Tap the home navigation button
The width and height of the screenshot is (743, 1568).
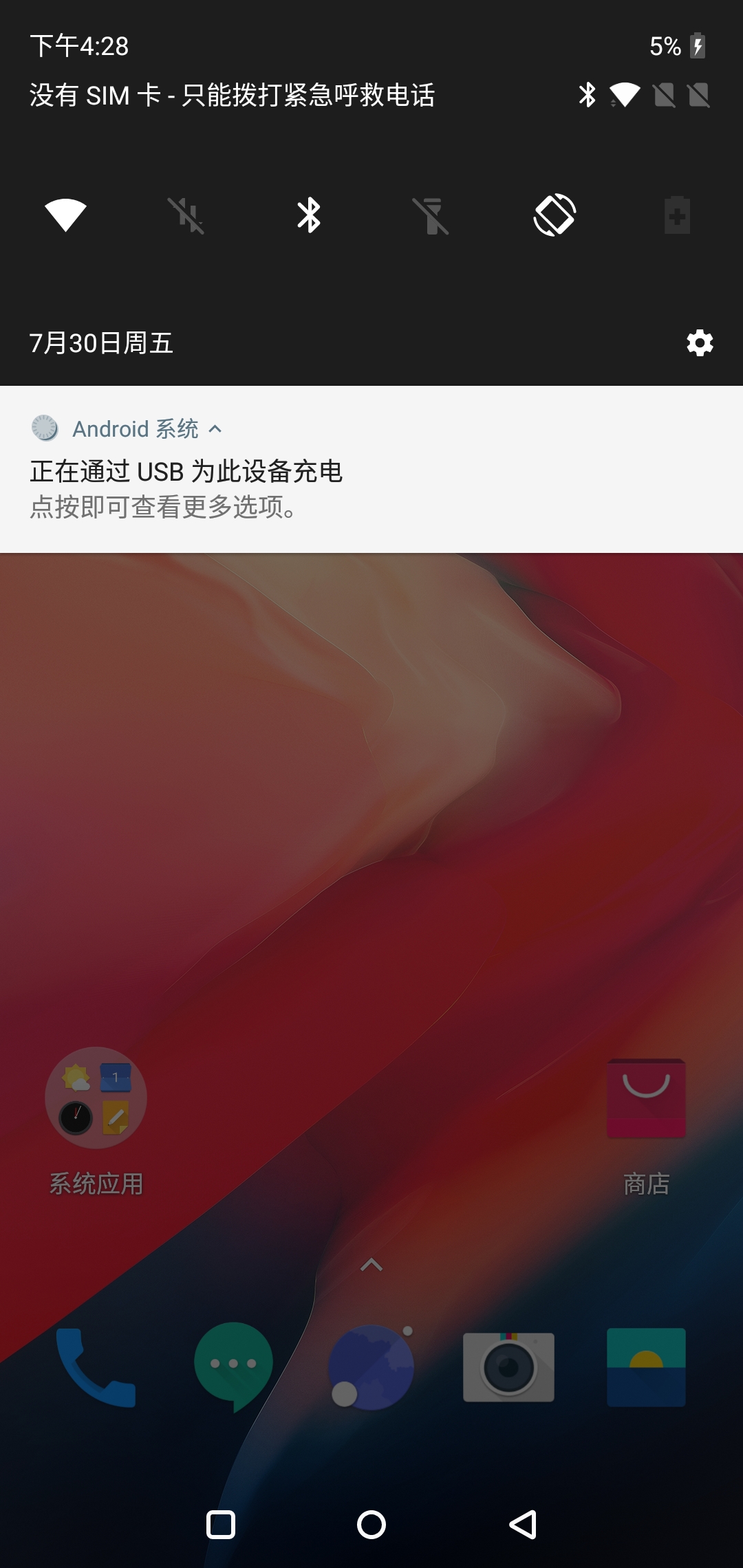click(371, 1525)
